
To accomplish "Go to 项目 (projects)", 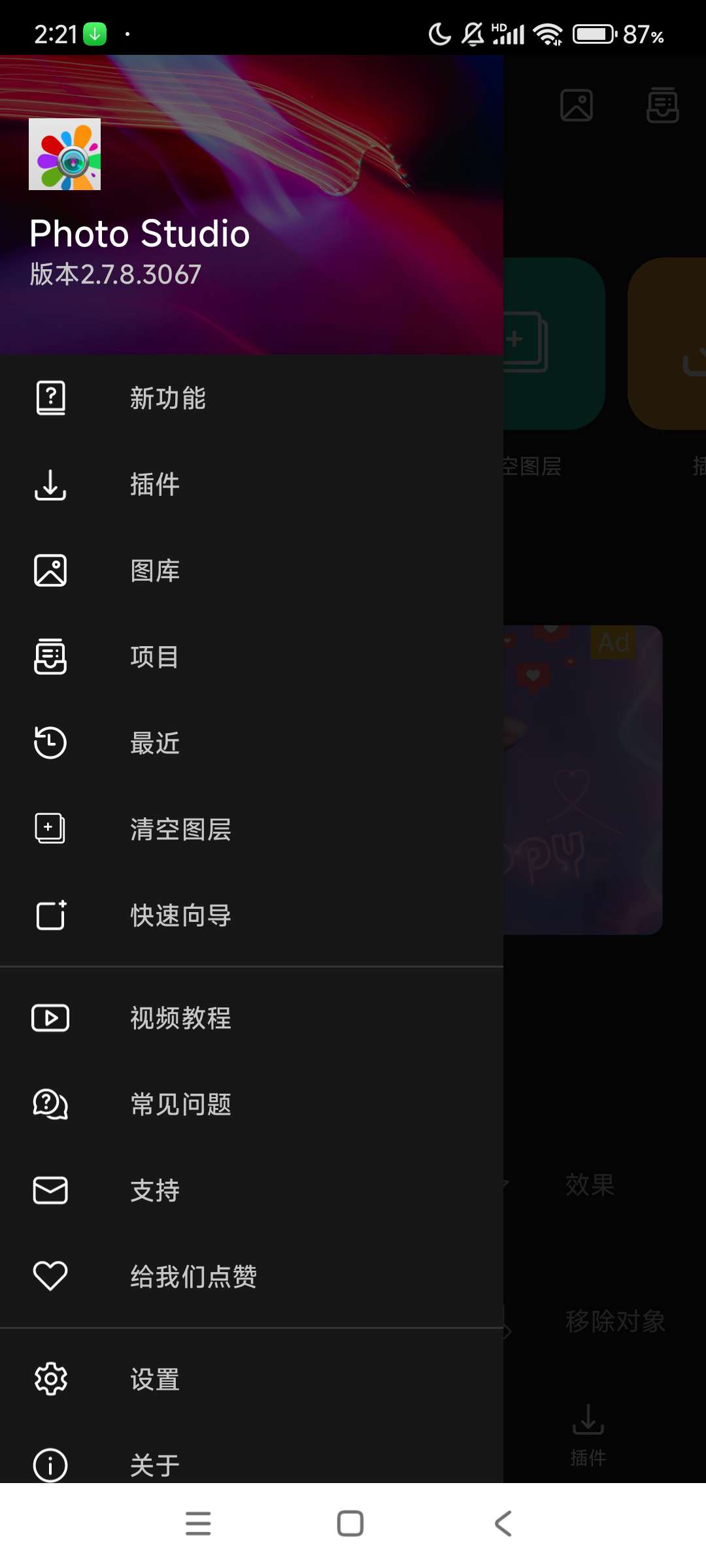I will pos(155,657).
